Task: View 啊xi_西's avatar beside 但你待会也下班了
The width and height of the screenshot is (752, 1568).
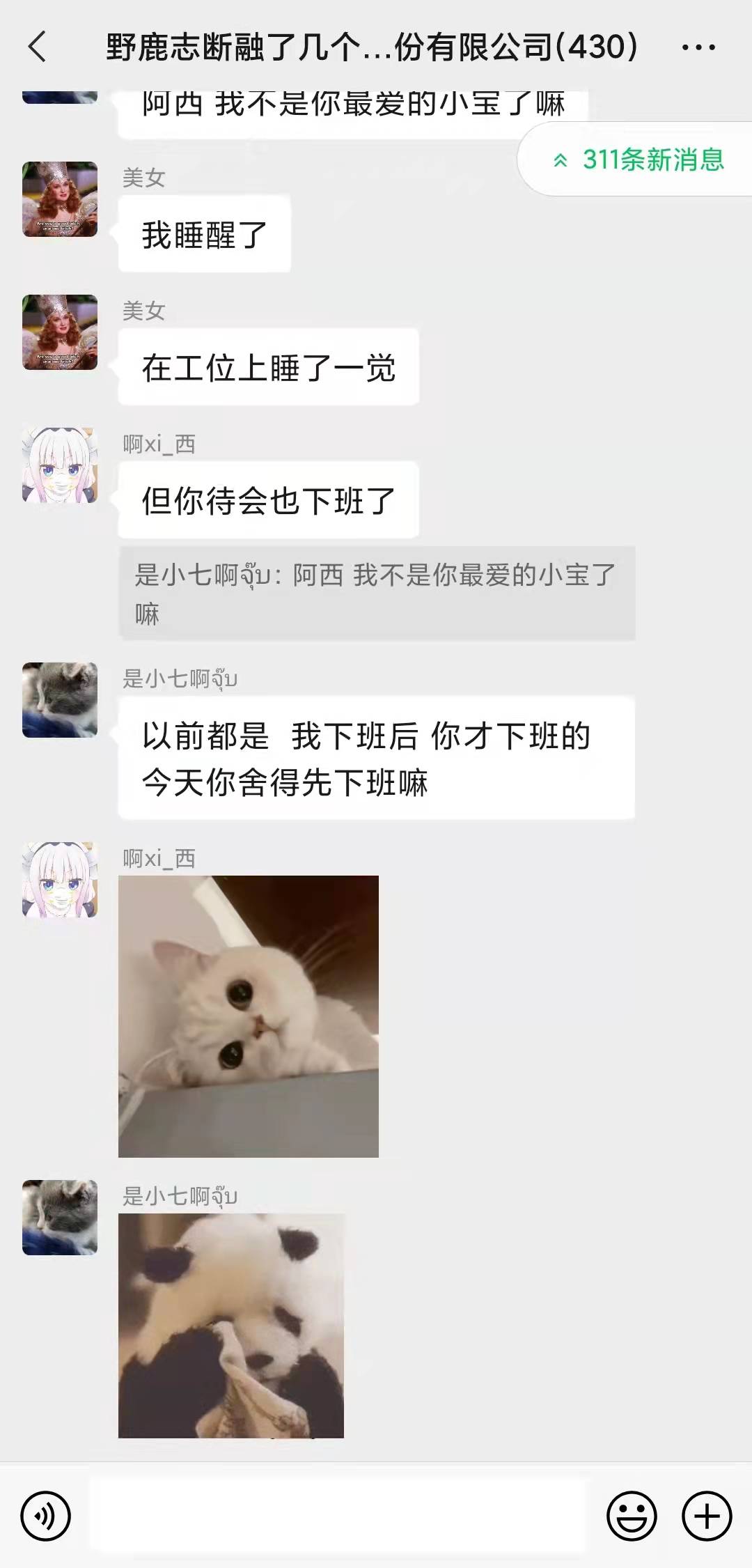Action: [x=60, y=465]
